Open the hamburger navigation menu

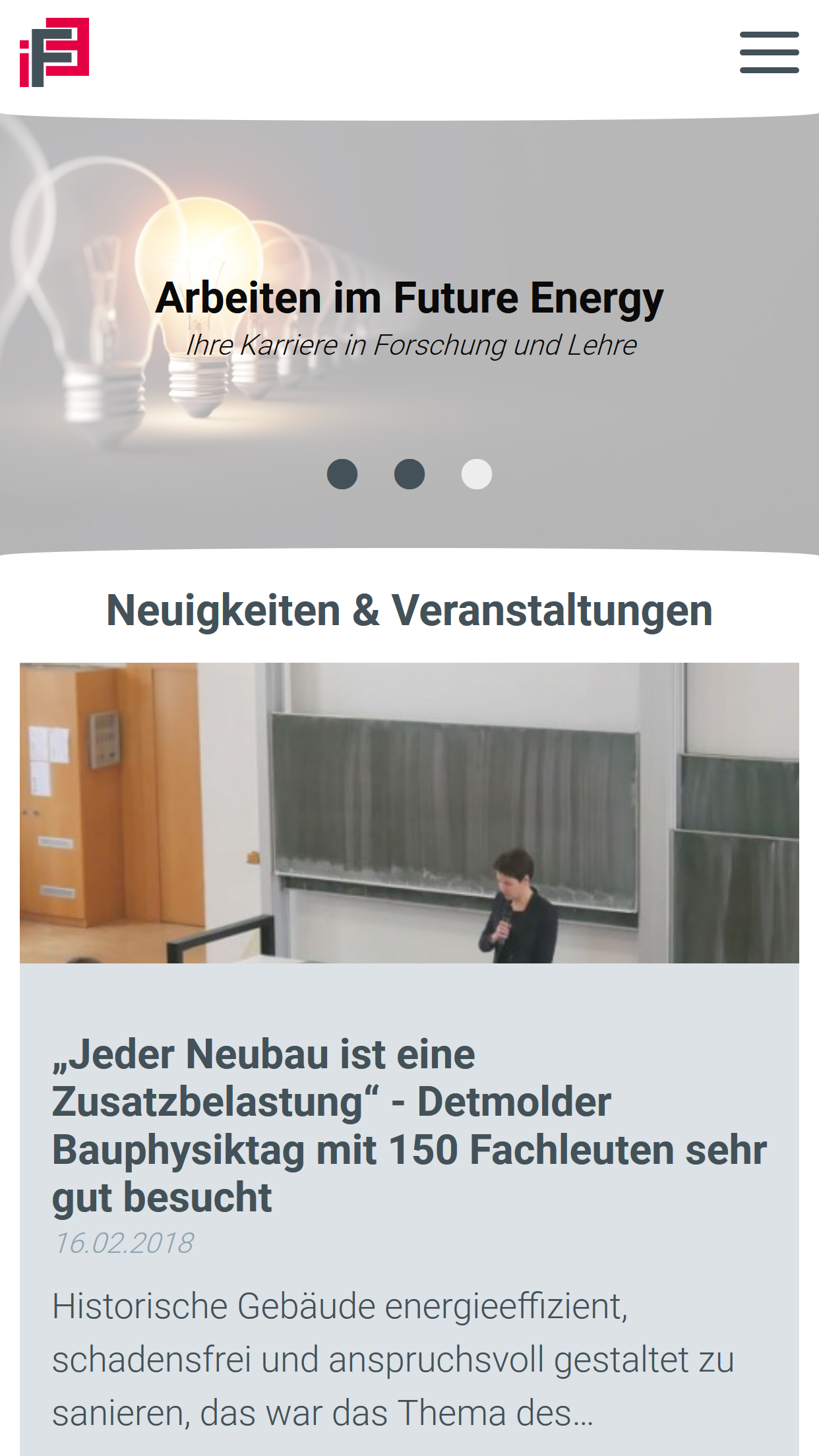(x=769, y=52)
